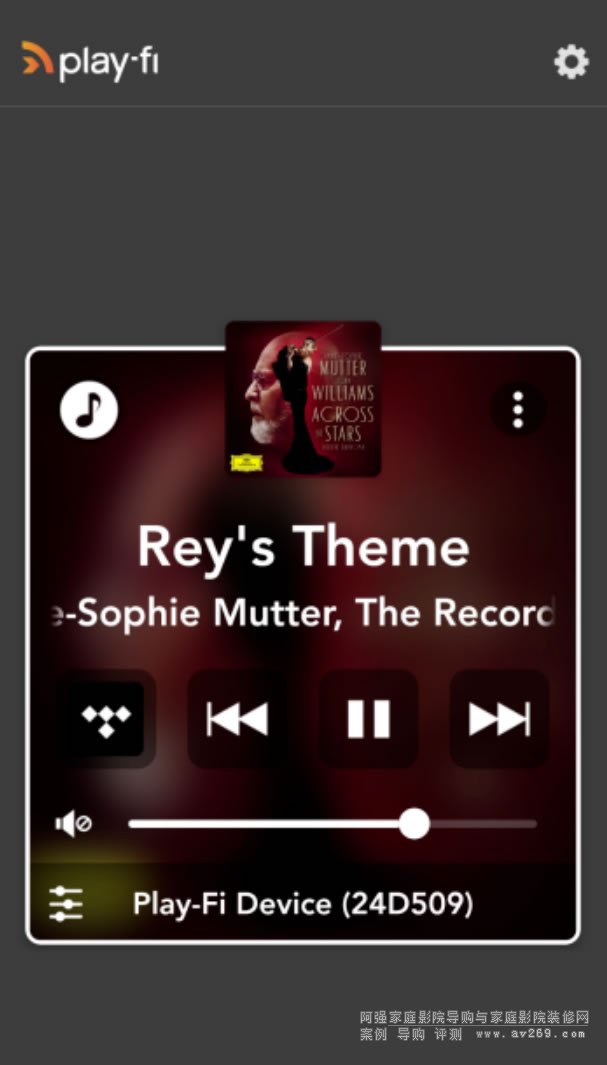The width and height of the screenshot is (607, 1065).
Task: Open the Across the Stars album art
Action: click(303, 398)
